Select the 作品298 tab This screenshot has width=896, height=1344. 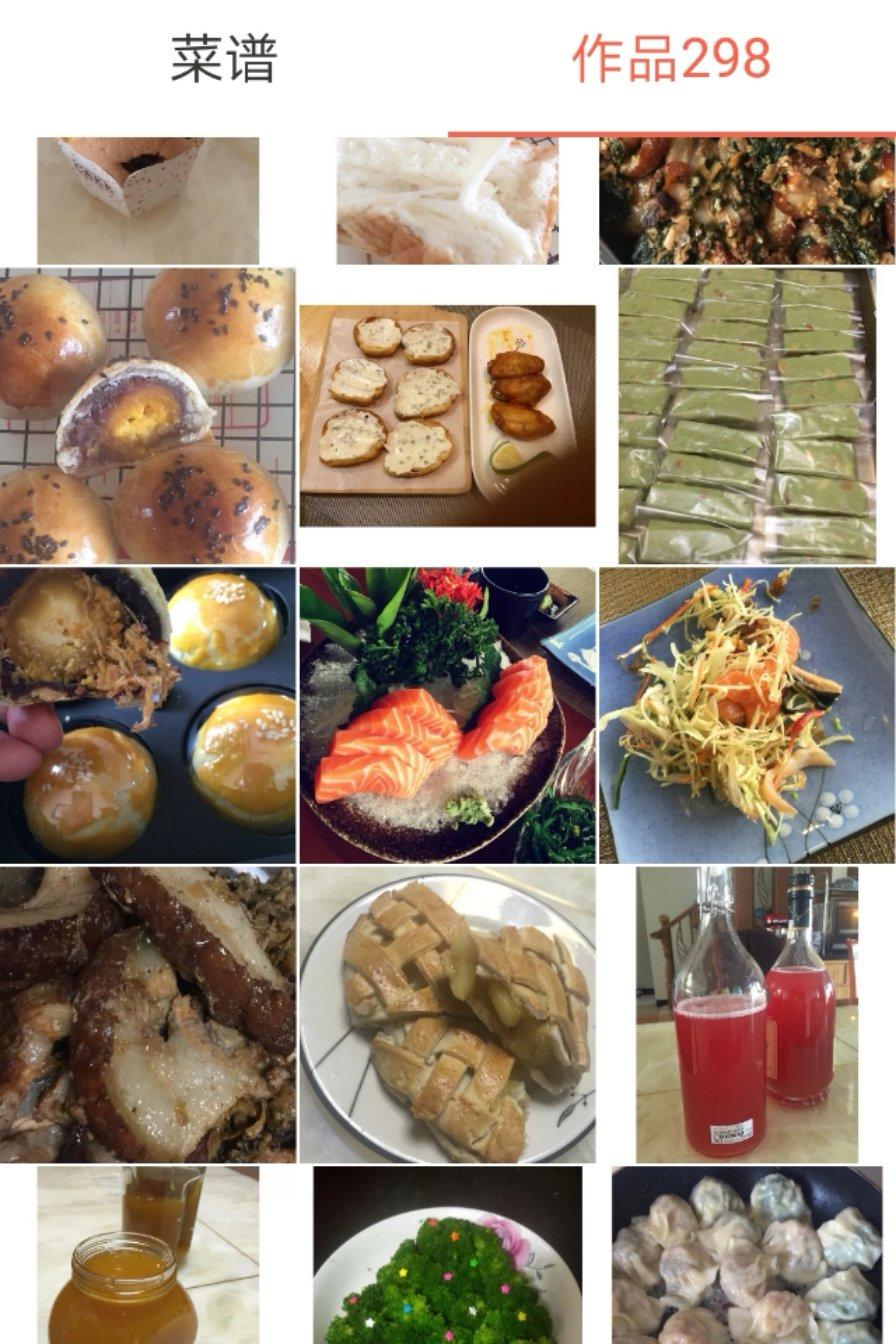[x=671, y=60]
